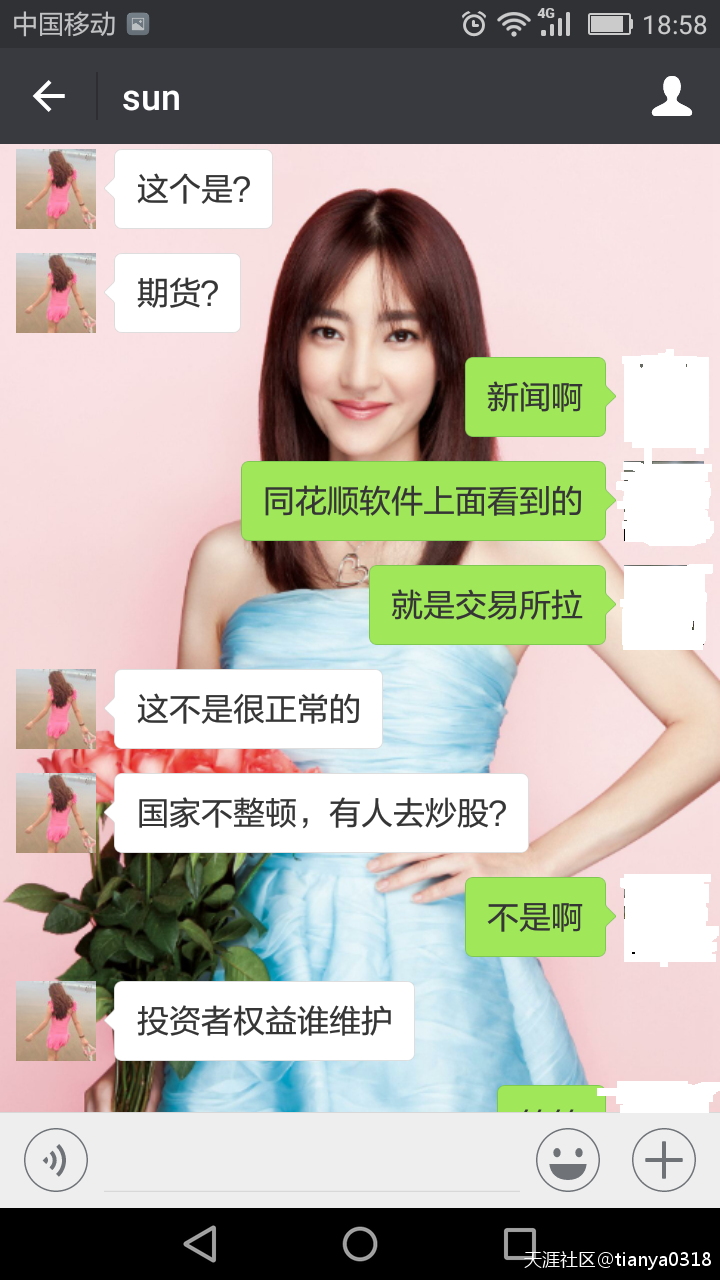
Task: Toggle the emoji panel open
Action: point(567,1158)
